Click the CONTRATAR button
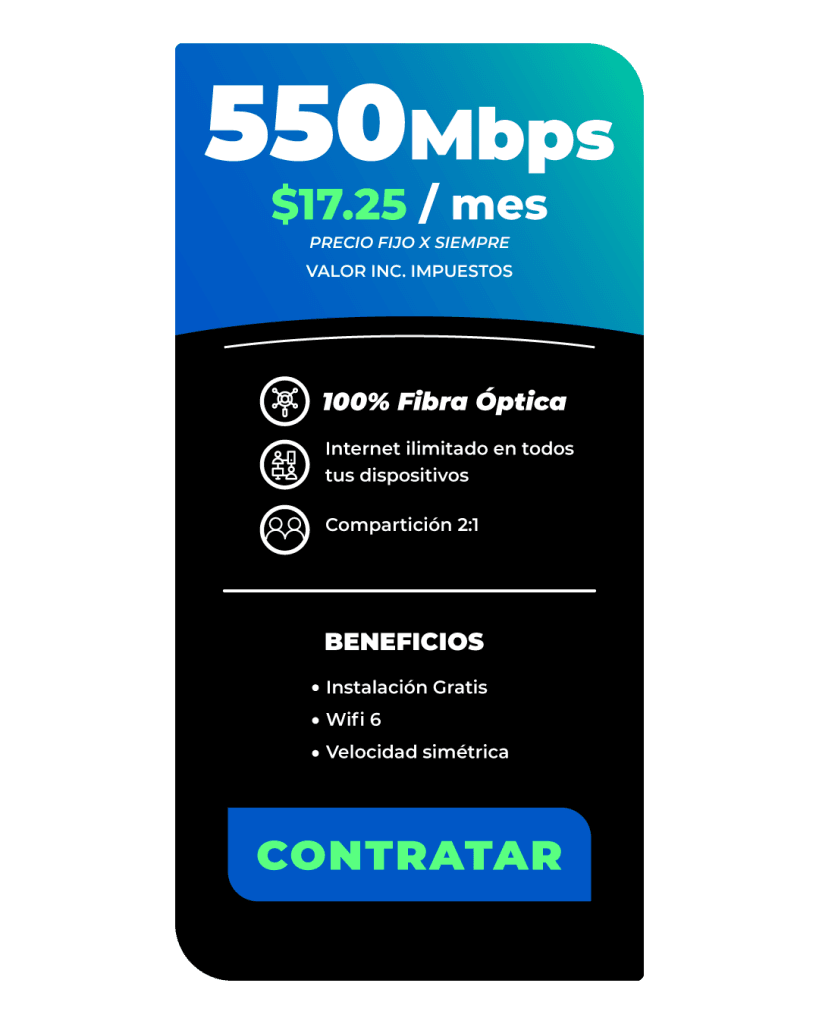The image size is (819, 1024). coord(410,855)
